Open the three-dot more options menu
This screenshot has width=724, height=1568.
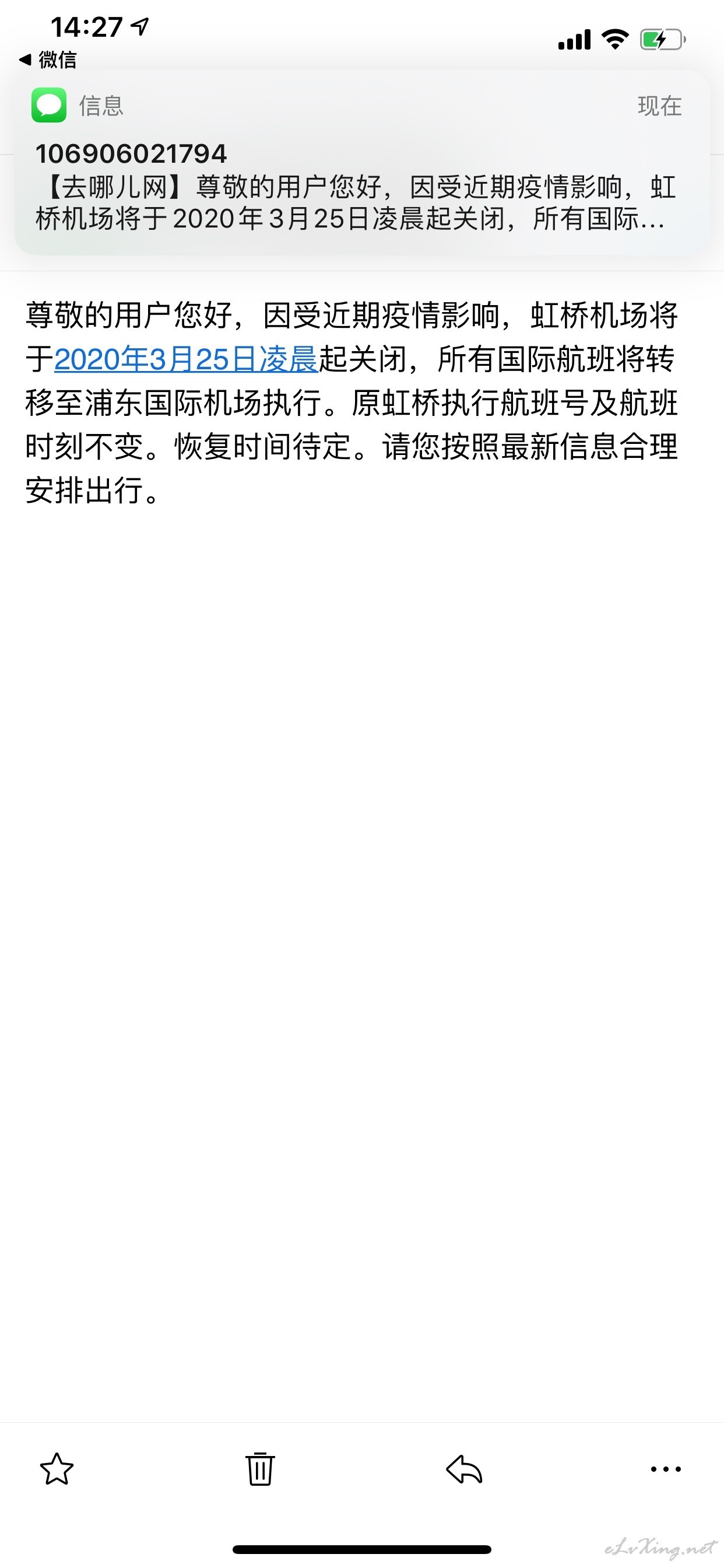tap(666, 1469)
